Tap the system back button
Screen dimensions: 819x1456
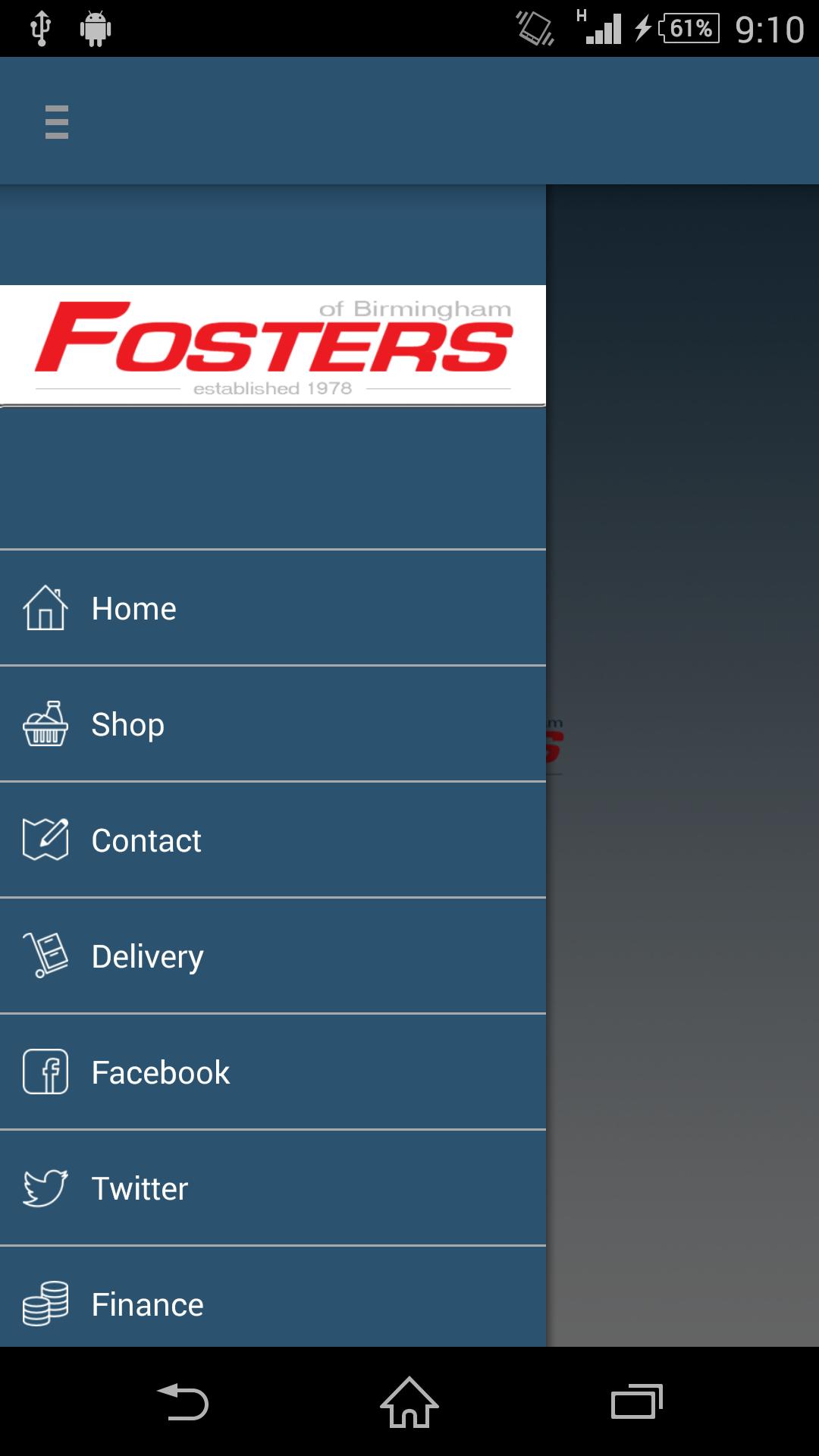pyautogui.click(x=183, y=1401)
